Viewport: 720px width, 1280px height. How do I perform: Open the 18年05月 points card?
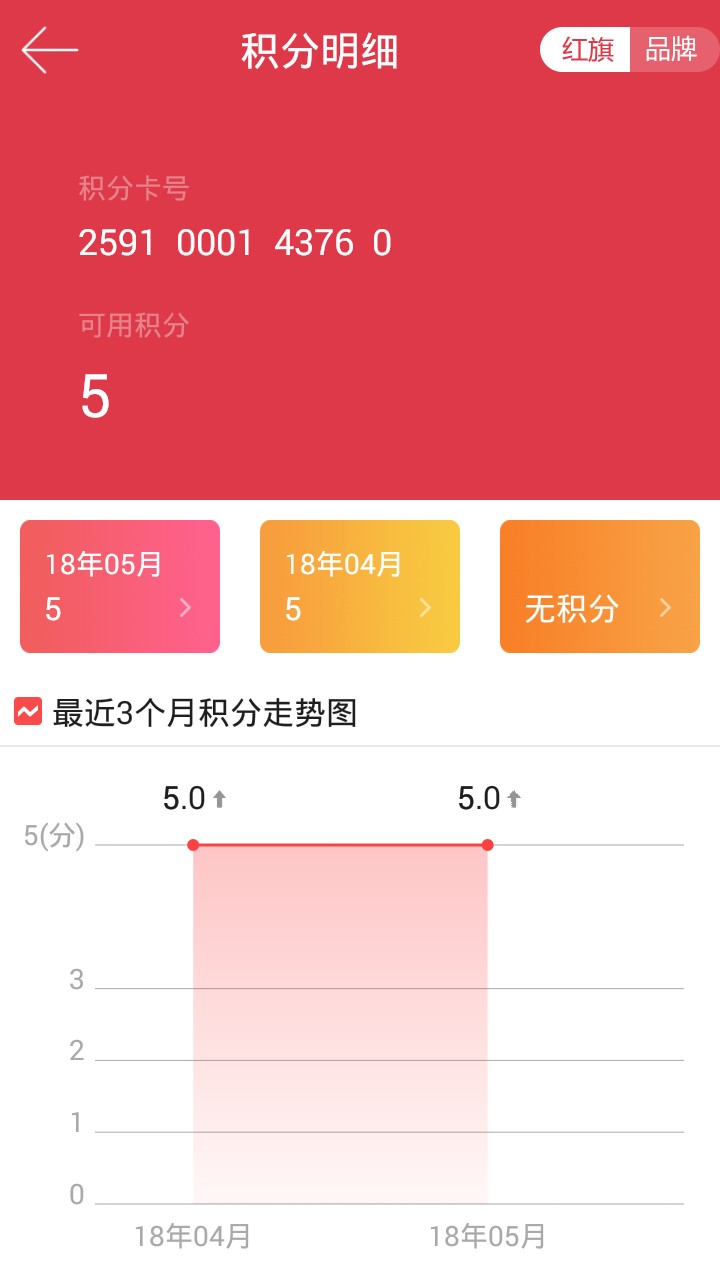[120, 587]
